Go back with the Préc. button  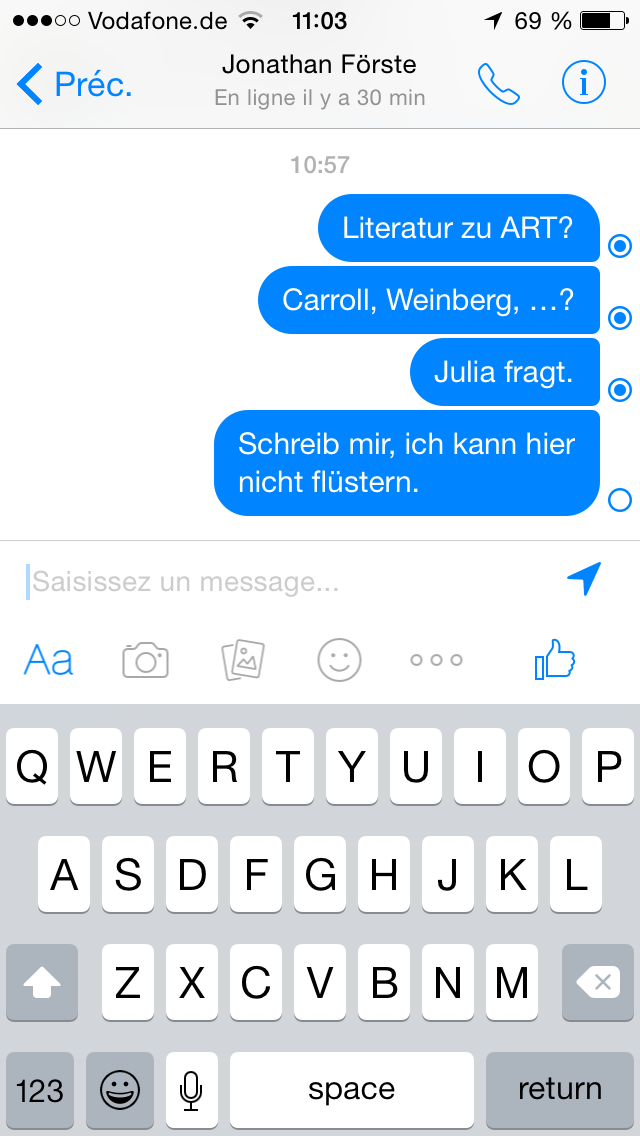click(75, 84)
